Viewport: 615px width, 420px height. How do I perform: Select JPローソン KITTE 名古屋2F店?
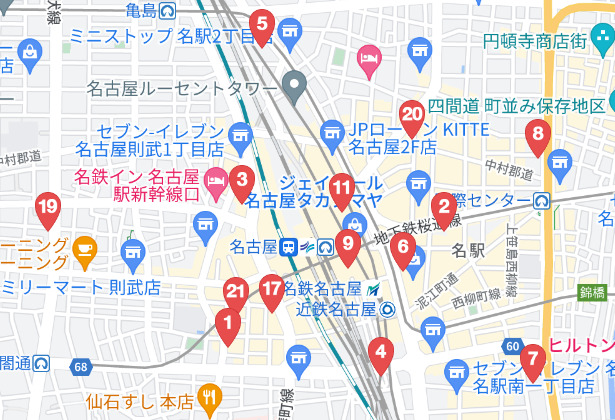point(333,131)
